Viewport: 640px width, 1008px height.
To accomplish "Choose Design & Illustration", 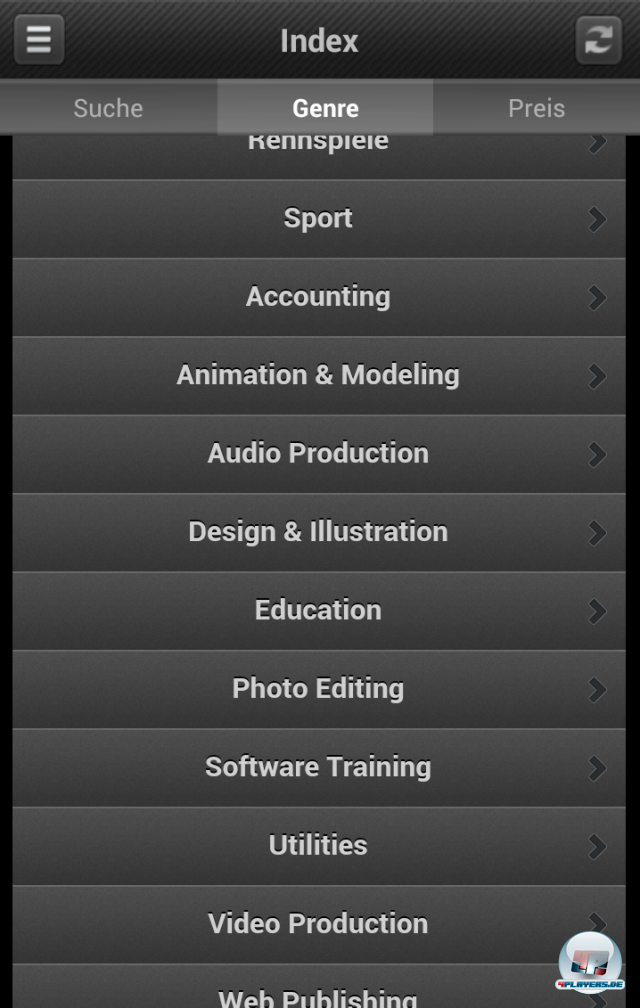I will [x=318, y=532].
